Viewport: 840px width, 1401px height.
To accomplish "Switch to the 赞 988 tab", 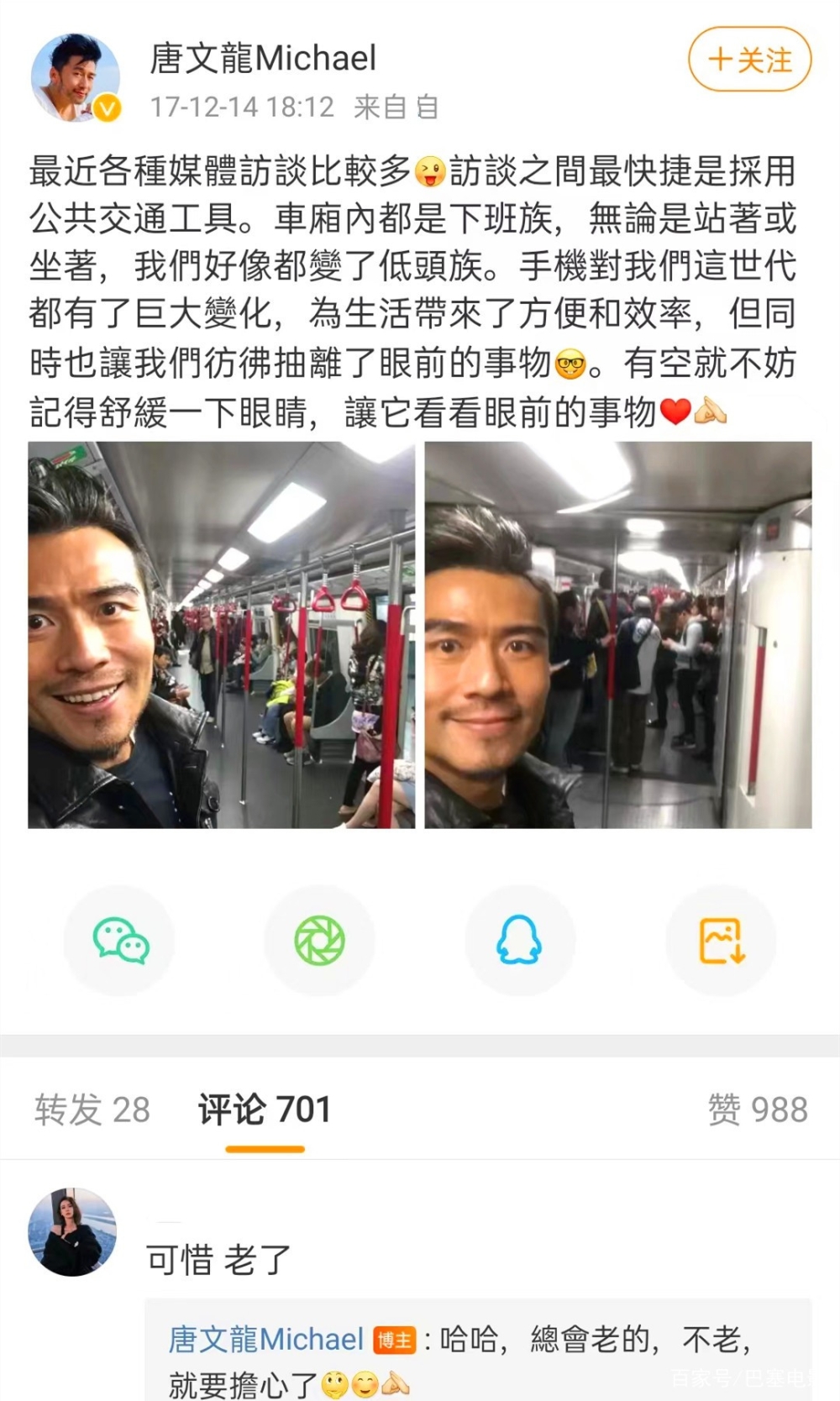I will click(757, 1110).
